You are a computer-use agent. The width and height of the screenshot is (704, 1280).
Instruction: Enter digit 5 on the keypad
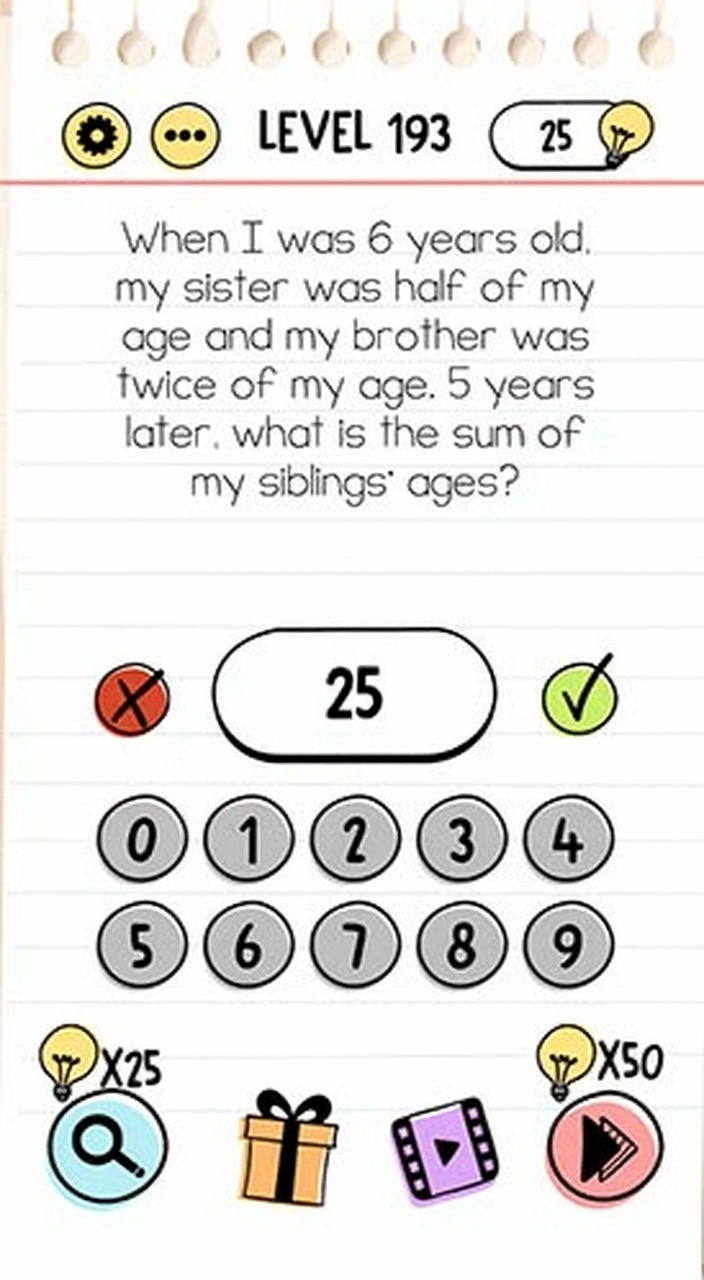pyautogui.click(x=142, y=945)
